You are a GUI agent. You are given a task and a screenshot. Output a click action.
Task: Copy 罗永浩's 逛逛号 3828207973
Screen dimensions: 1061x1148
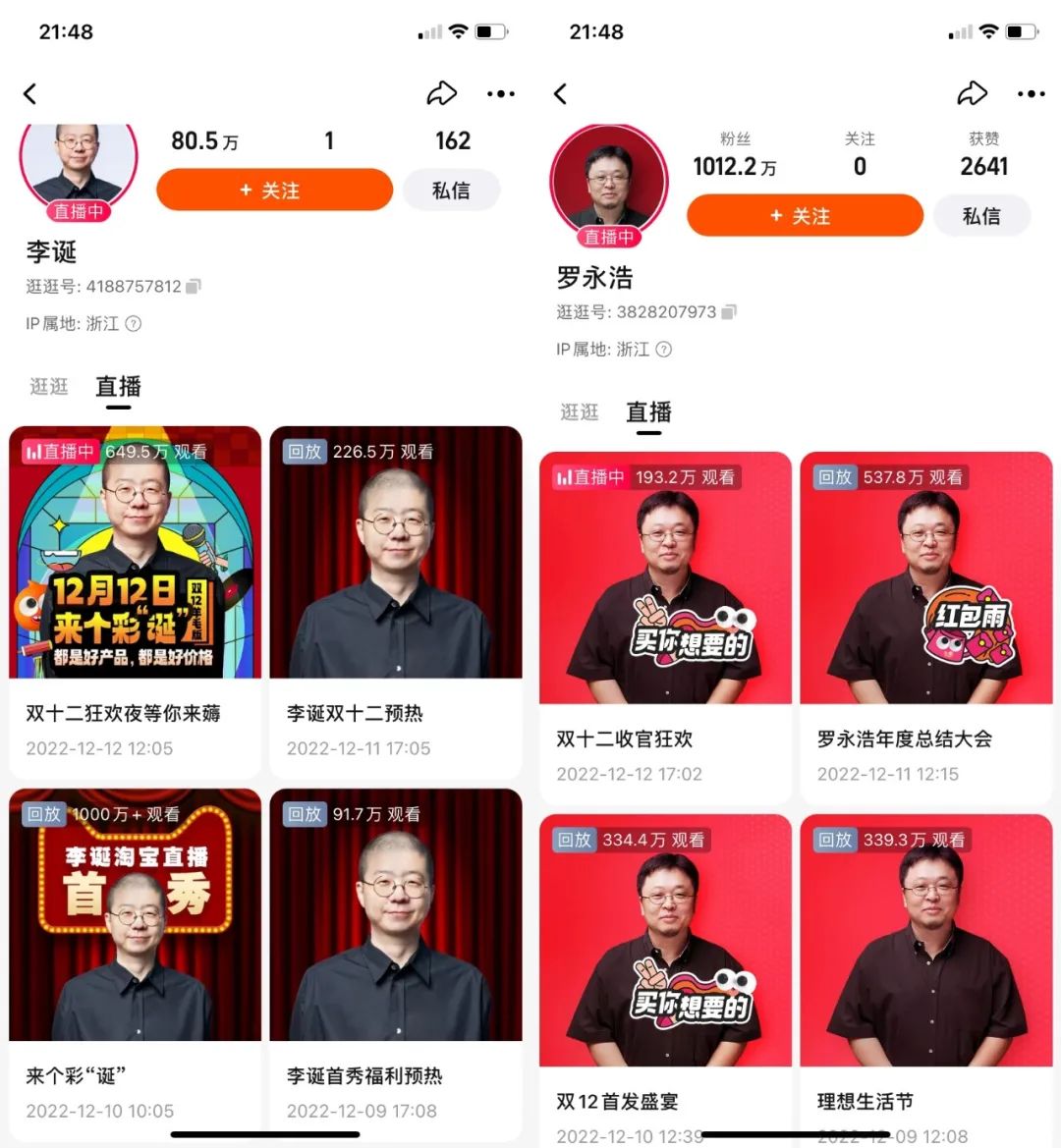pos(728,312)
